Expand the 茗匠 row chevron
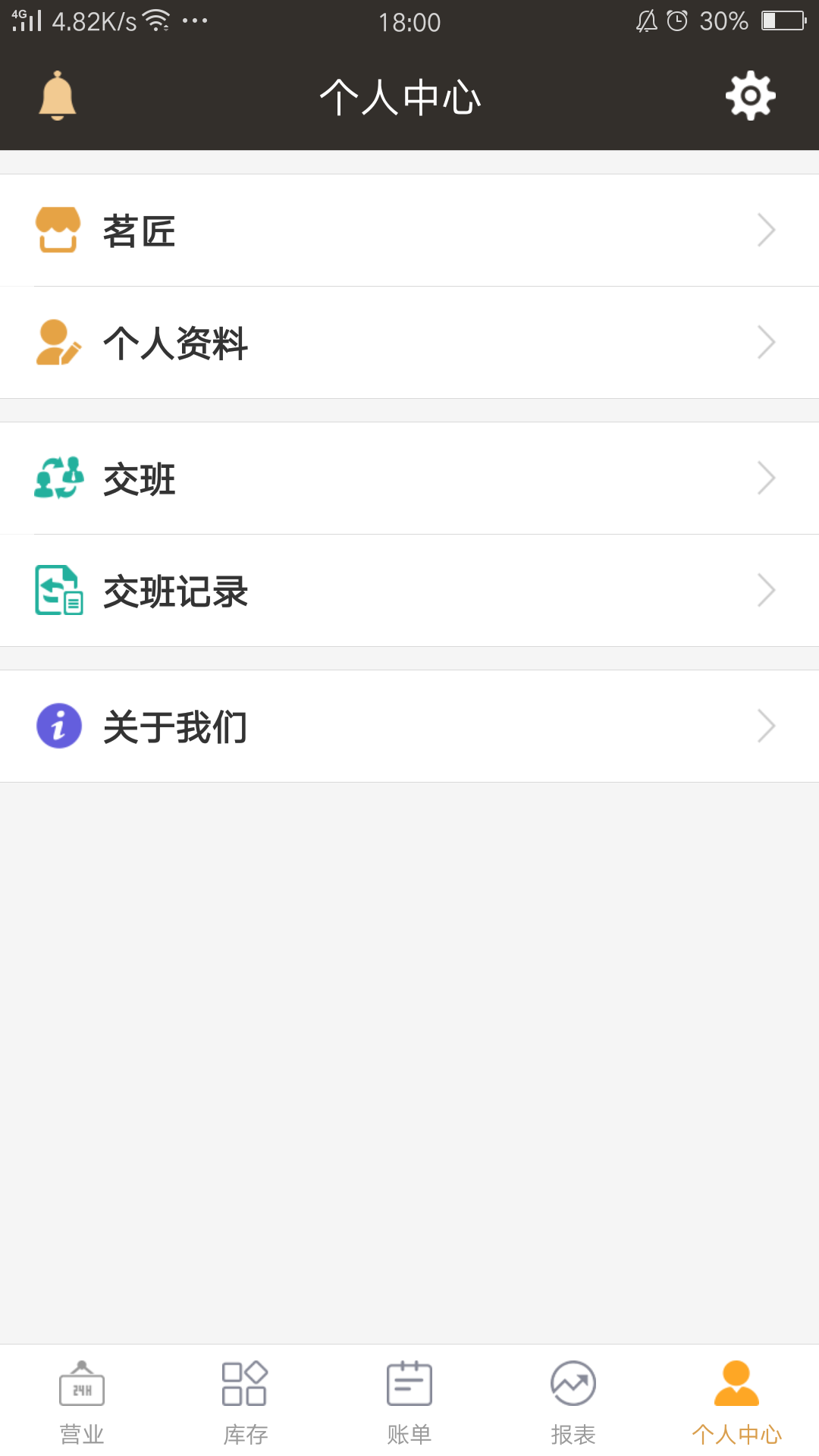The height and width of the screenshot is (1456, 819). [x=766, y=229]
